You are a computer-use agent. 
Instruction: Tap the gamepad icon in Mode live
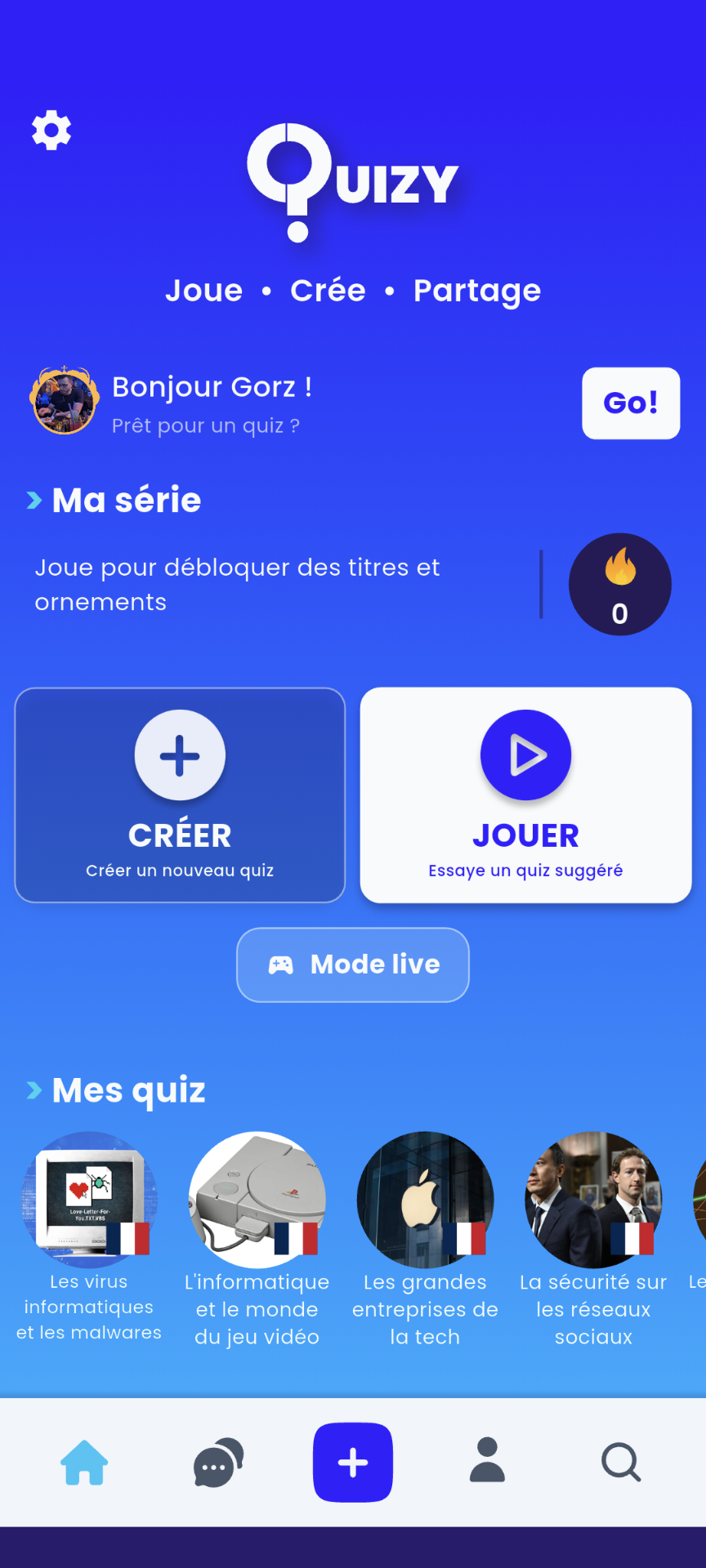(x=281, y=964)
